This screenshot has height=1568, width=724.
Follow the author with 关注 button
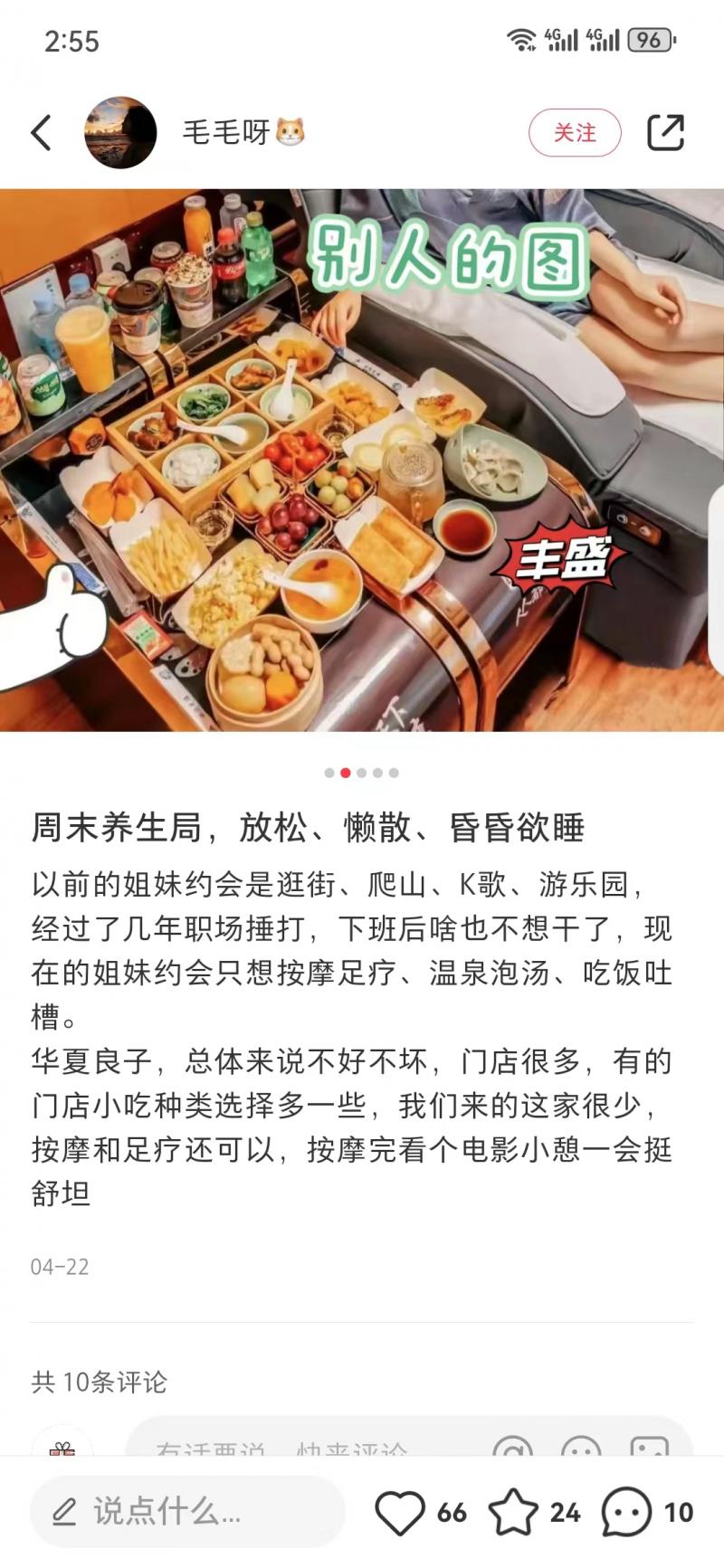575,133
